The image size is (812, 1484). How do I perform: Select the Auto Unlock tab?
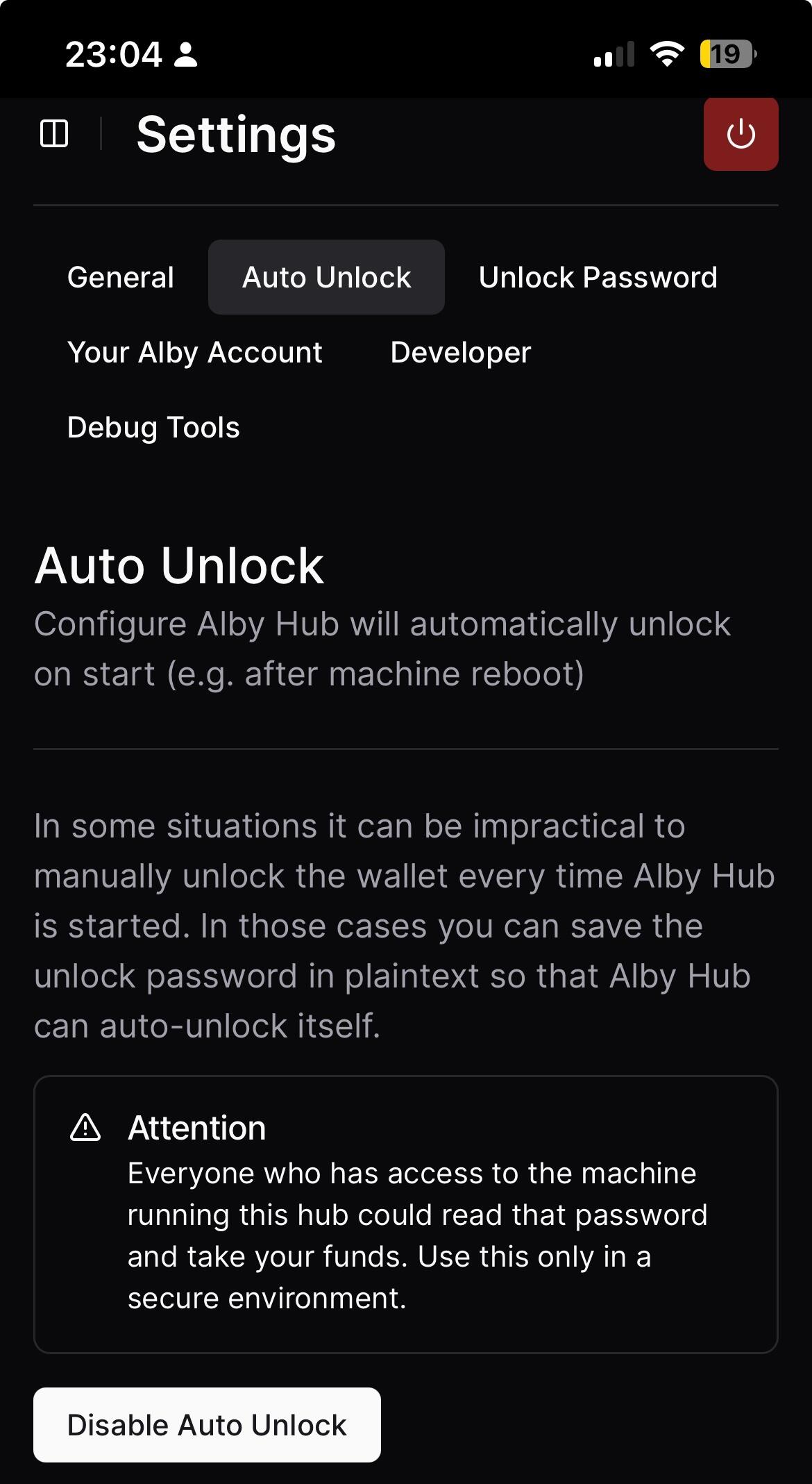pos(326,277)
